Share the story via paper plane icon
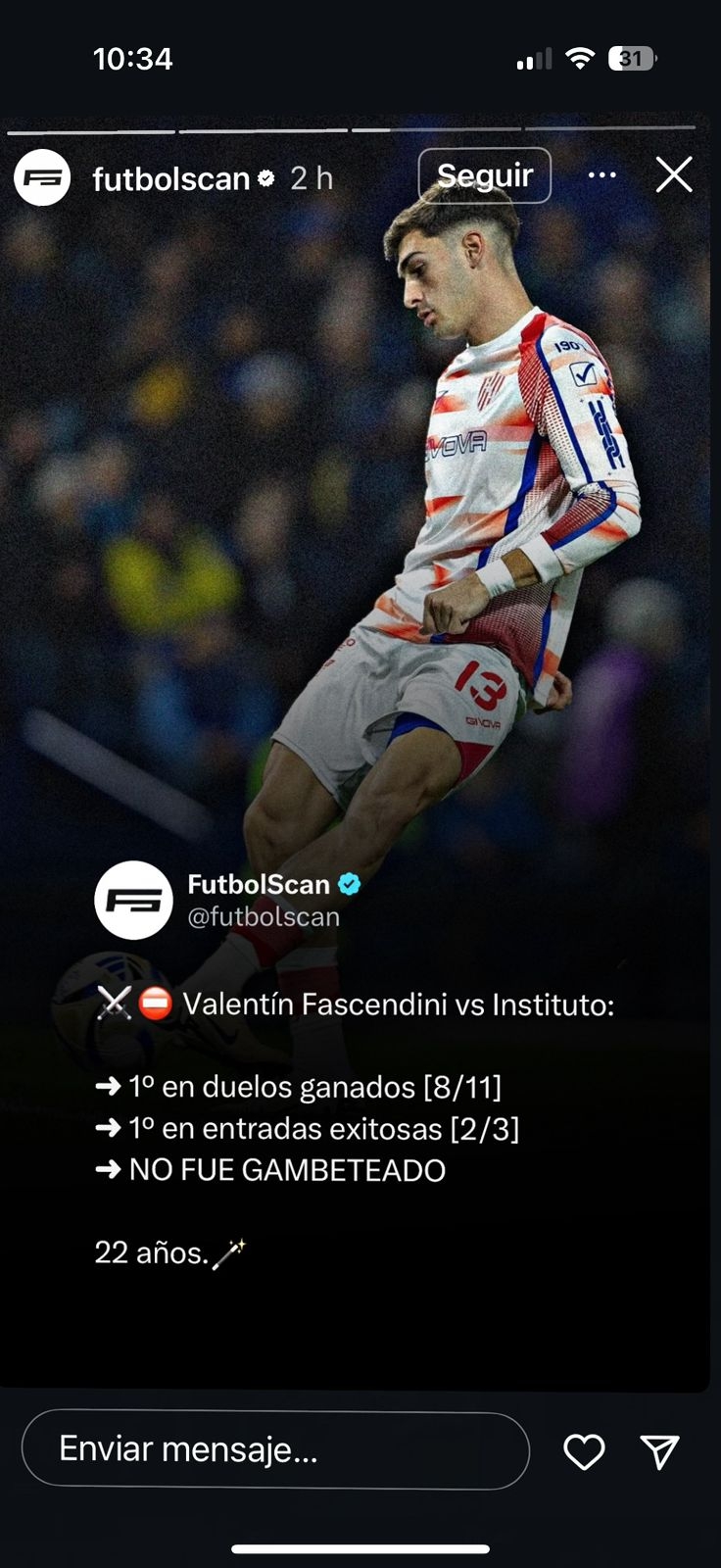The image size is (721, 1568). (659, 1451)
